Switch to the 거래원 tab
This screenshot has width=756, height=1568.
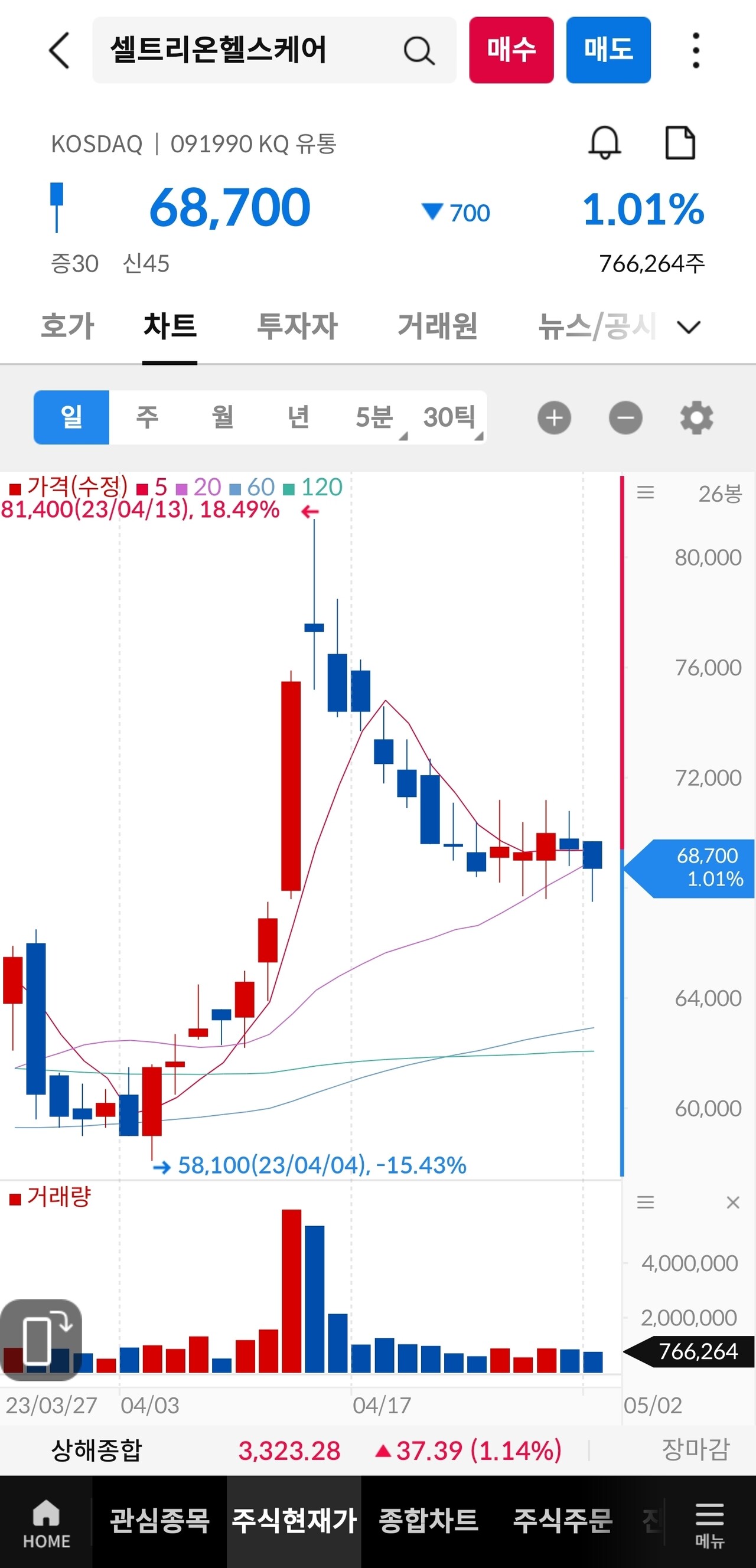tap(438, 326)
